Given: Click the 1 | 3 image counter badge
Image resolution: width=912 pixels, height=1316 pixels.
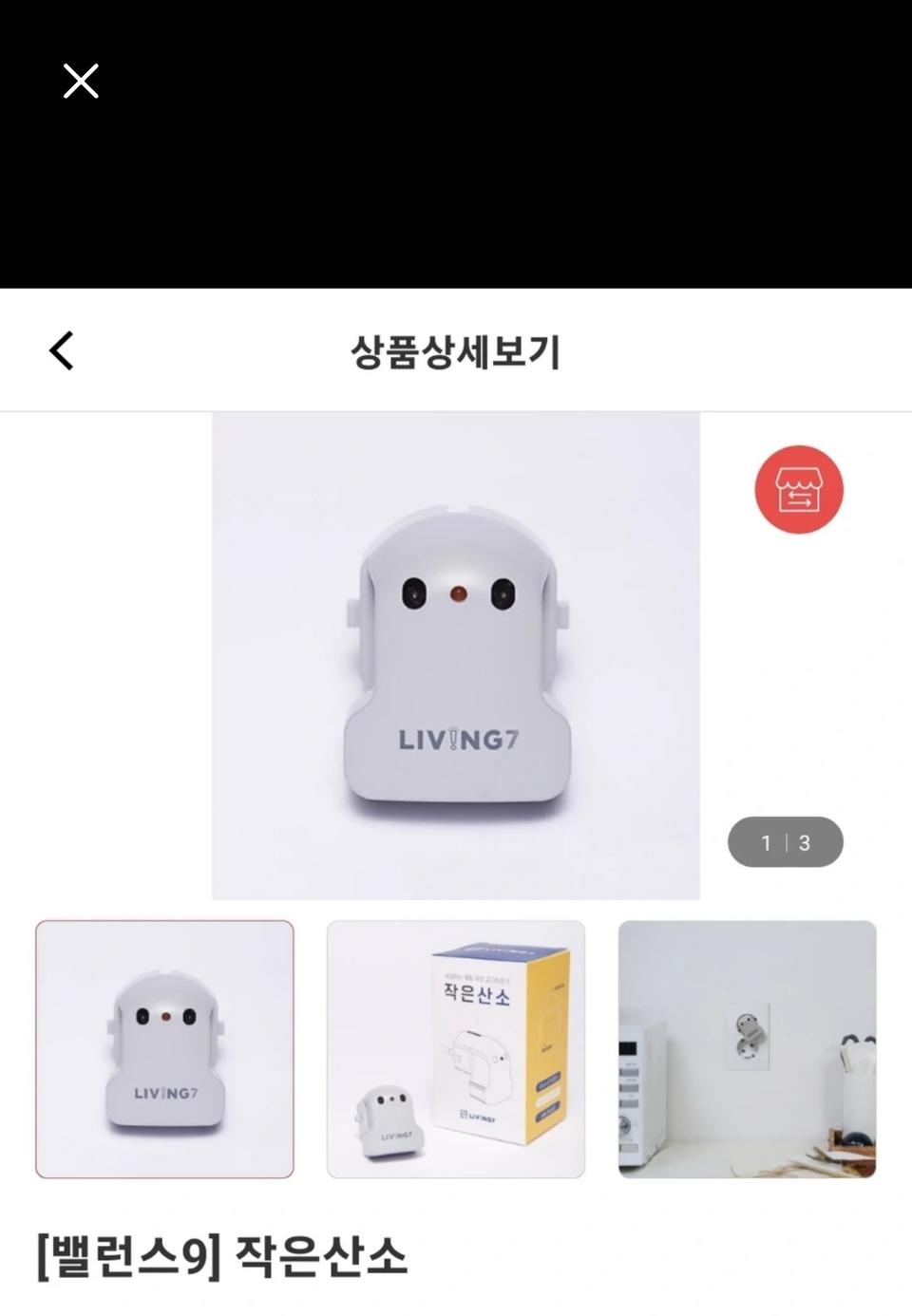Looking at the screenshot, I should tap(785, 841).
